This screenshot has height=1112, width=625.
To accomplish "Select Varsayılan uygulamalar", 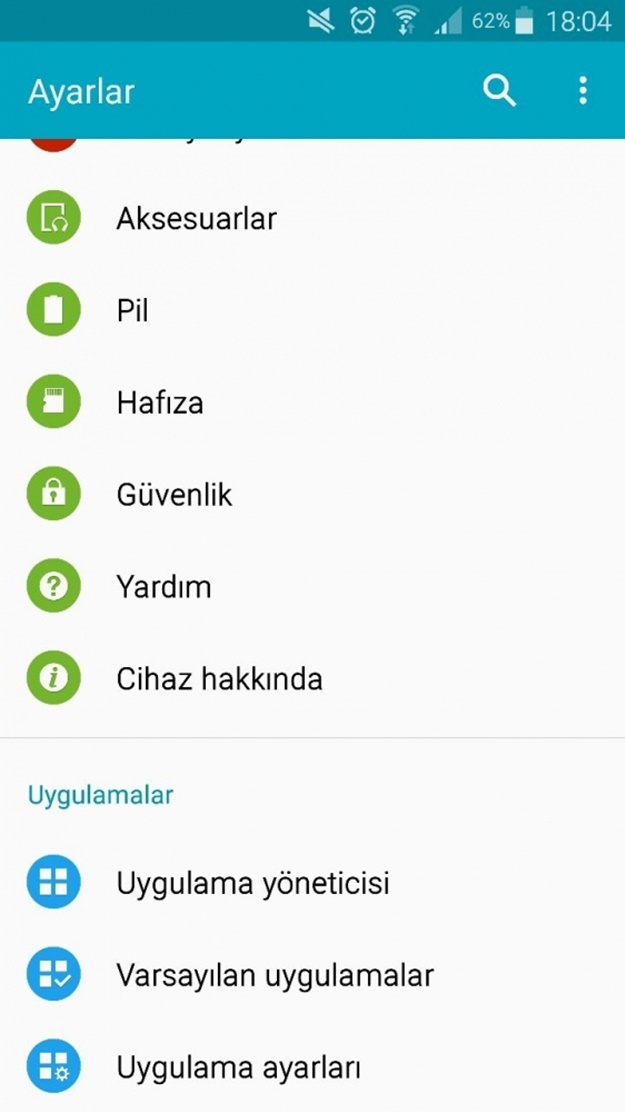I will pyautogui.click(x=274, y=975).
